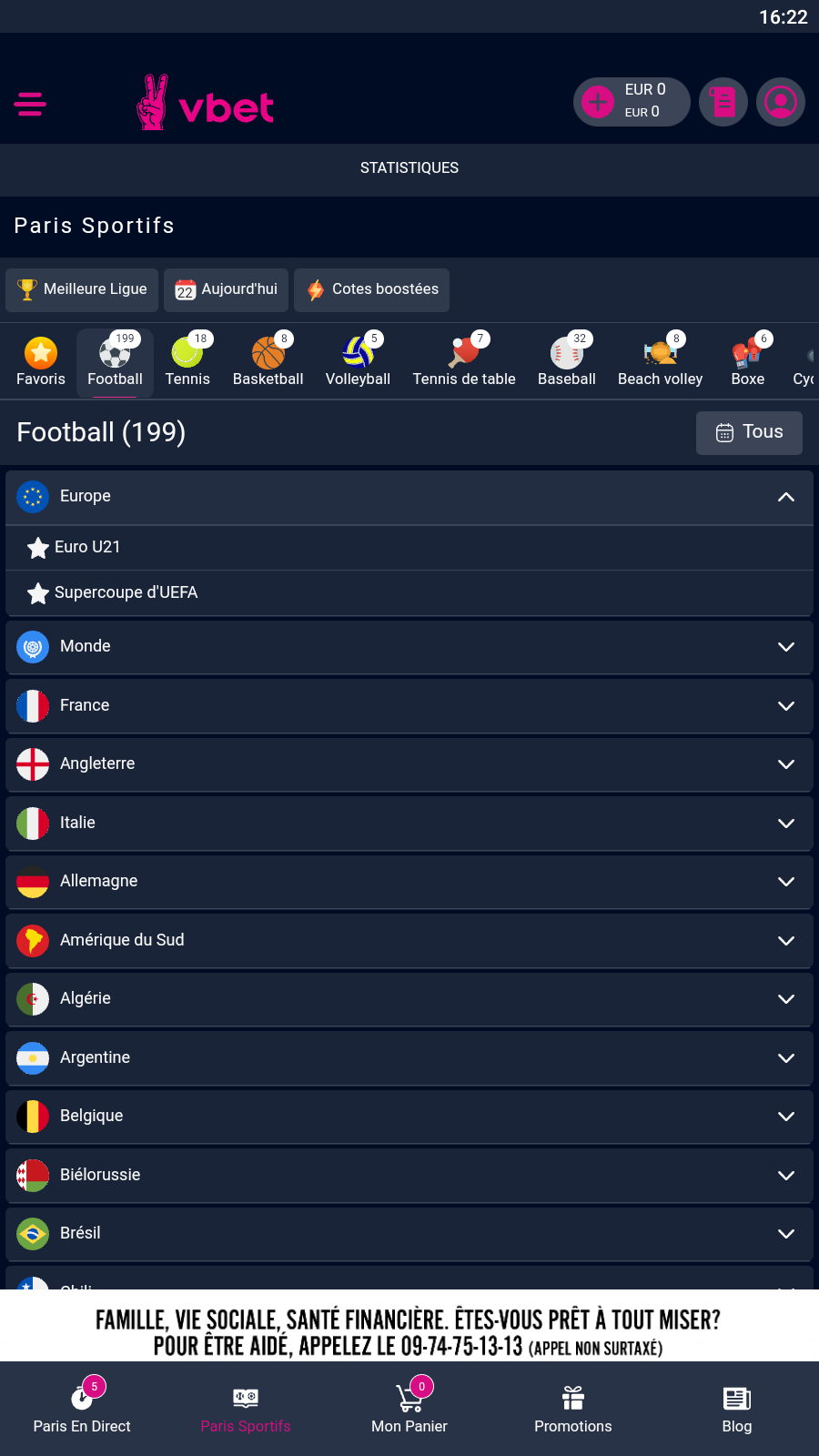Viewport: 819px width, 1456px height.
Task: Open the hamburger menu
Action: point(30,104)
